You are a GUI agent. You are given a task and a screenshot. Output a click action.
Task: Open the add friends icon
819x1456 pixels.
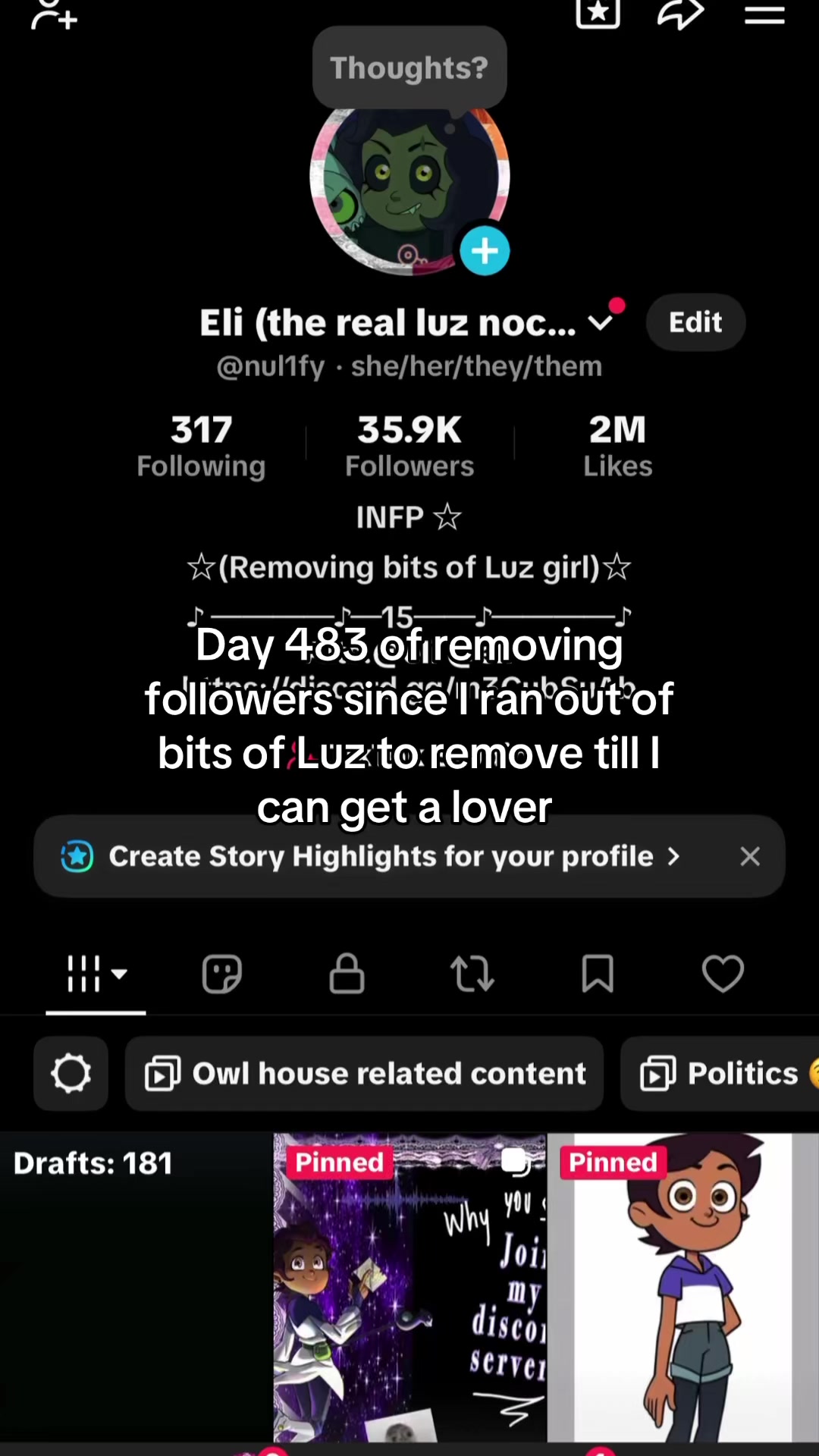pos(54,14)
